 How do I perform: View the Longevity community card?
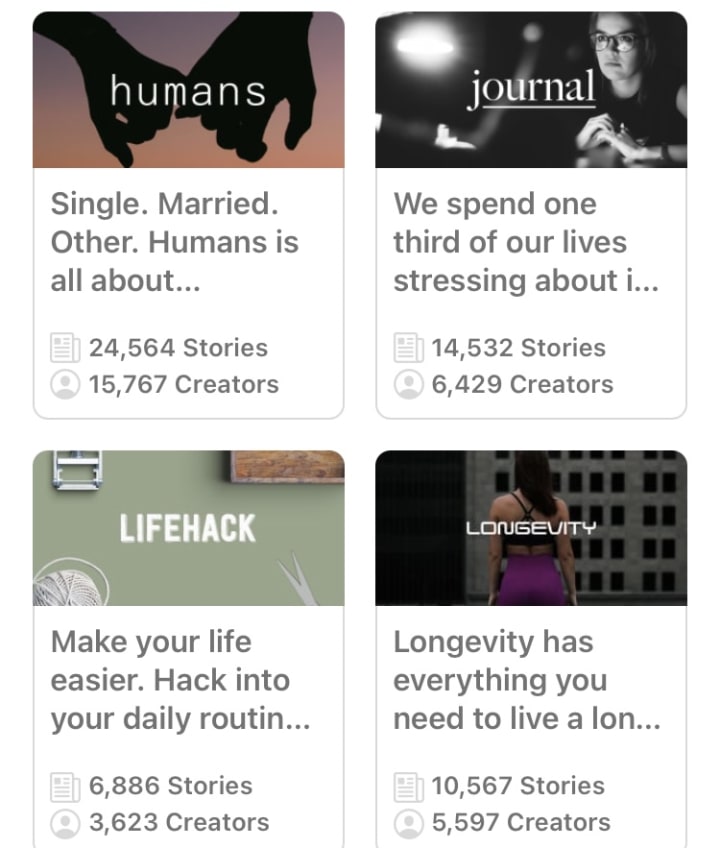coord(531,650)
